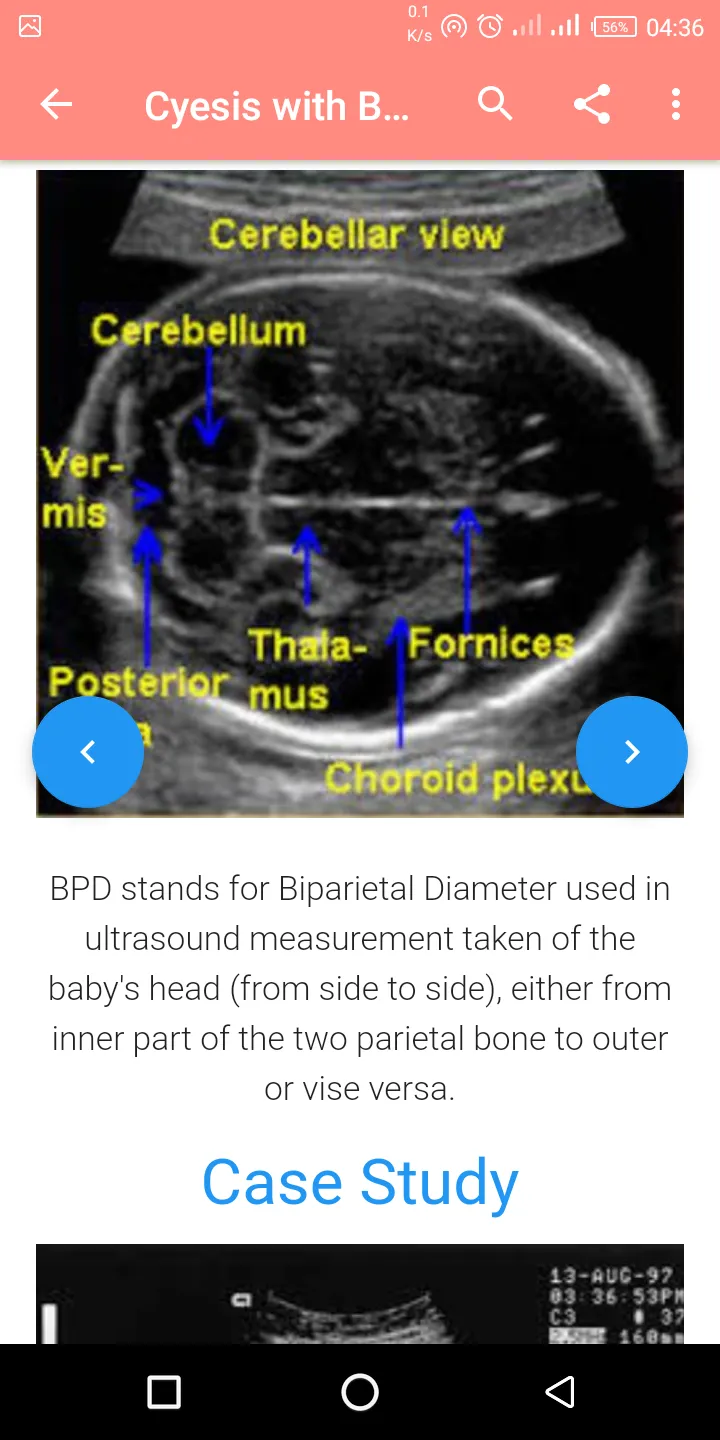
Task: Go back using the app bar arrow
Action: coord(56,104)
